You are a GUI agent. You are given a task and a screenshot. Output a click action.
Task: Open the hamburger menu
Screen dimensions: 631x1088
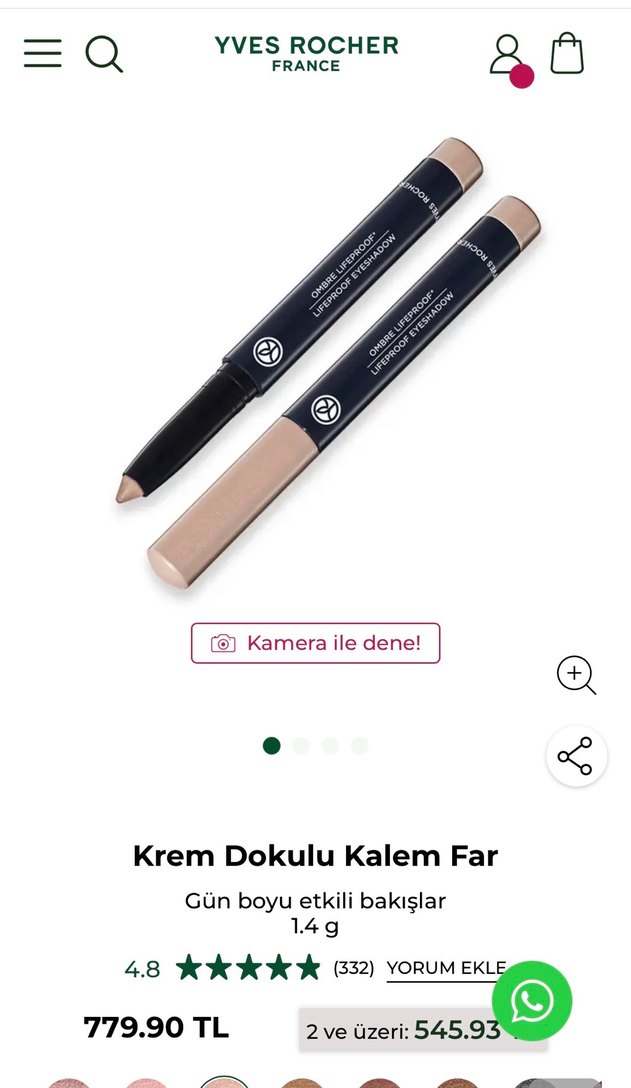pyautogui.click(x=43, y=53)
